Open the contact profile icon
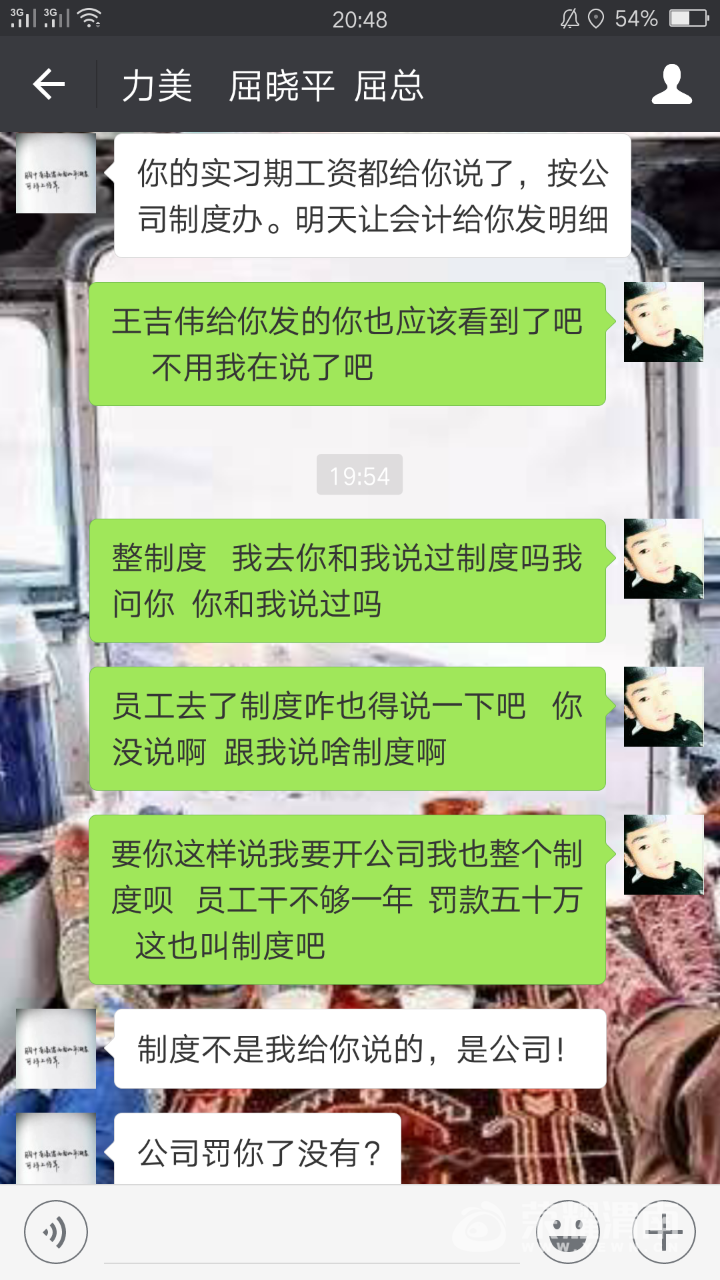Viewport: 720px width, 1280px height. click(x=671, y=85)
